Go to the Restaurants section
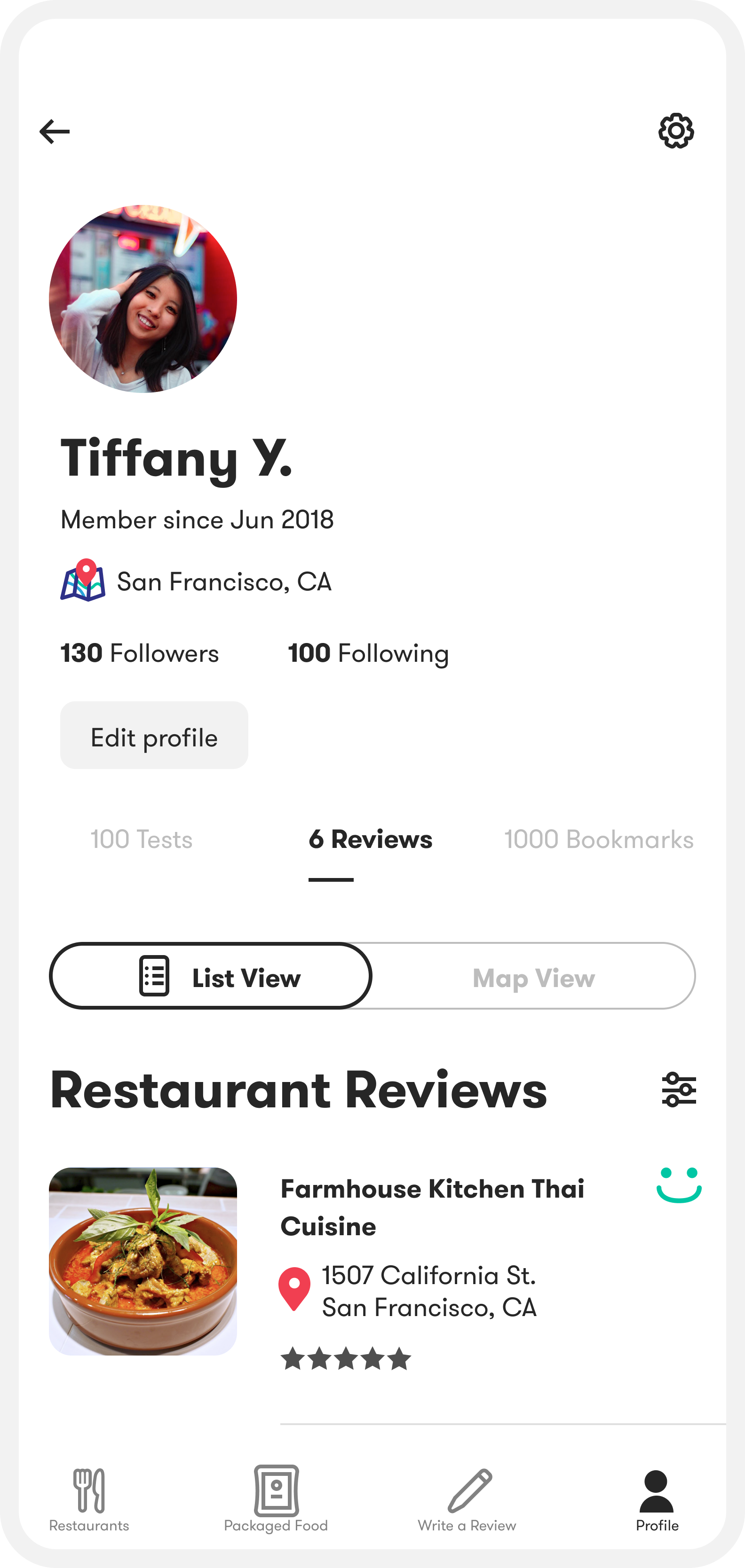The width and height of the screenshot is (745, 1568). (89, 1498)
